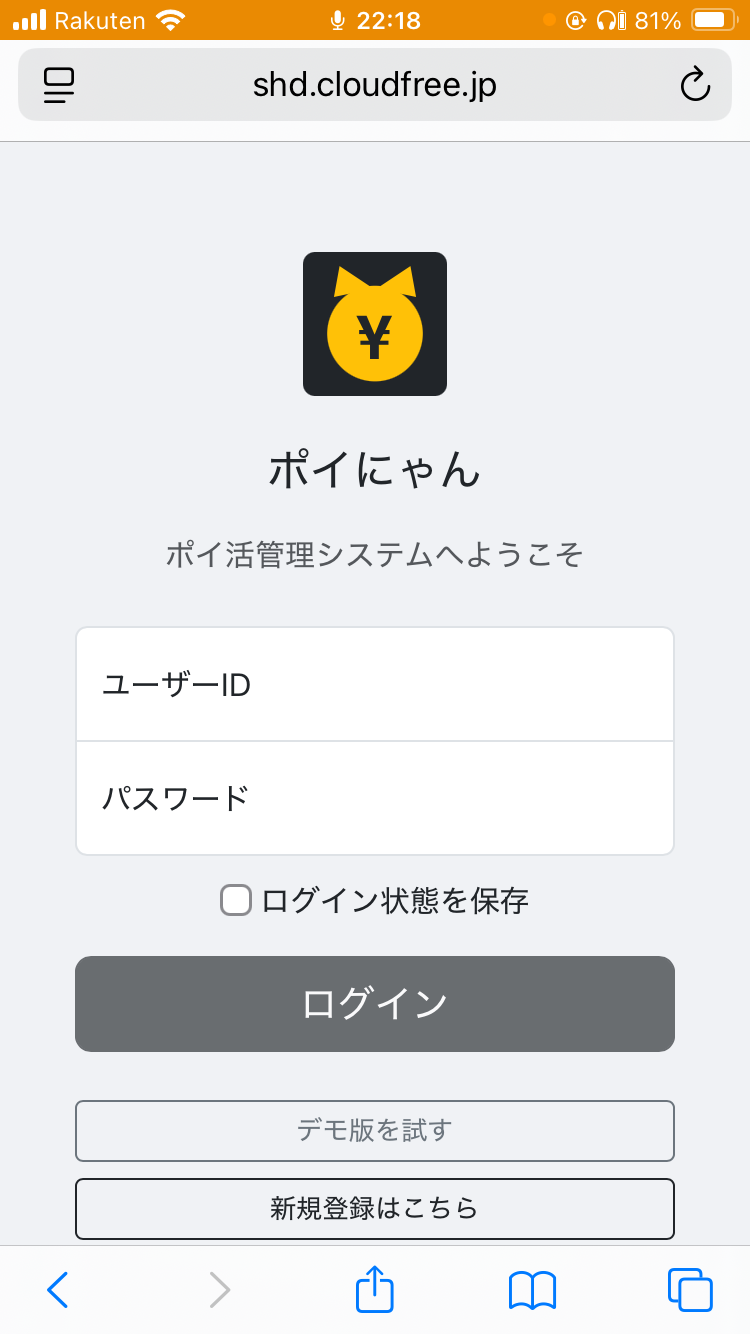Navigate back in Safari
Image resolution: width=750 pixels, height=1334 pixels.
pyautogui.click(x=57, y=1290)
